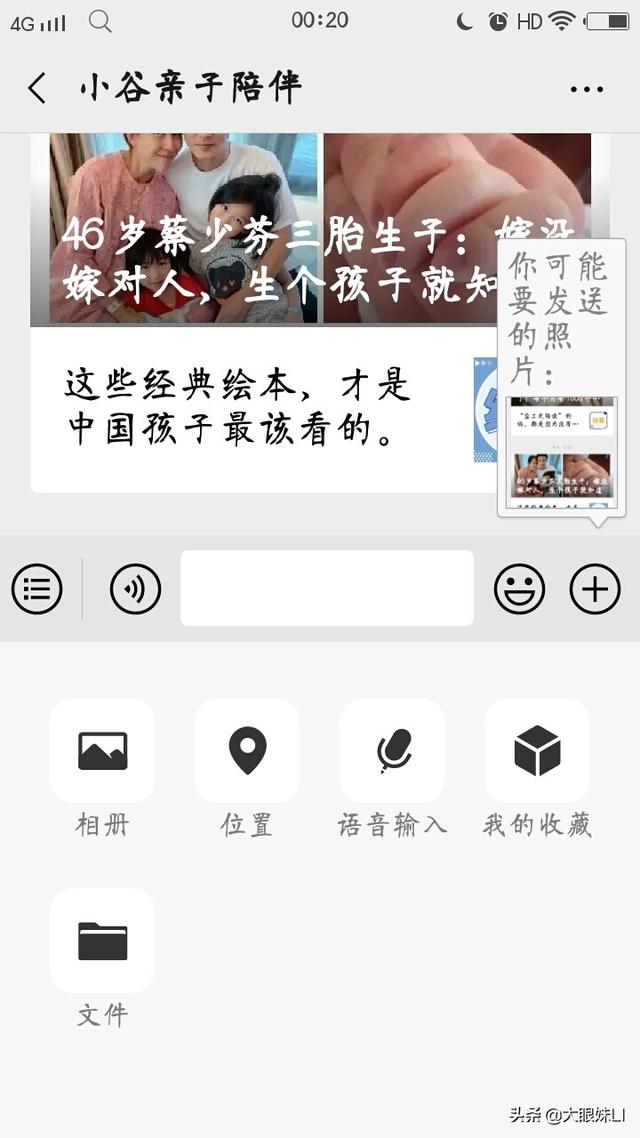Collapse the plus attachment panel
This screenshot has height=1138, width=640.
tap(595, 588)
